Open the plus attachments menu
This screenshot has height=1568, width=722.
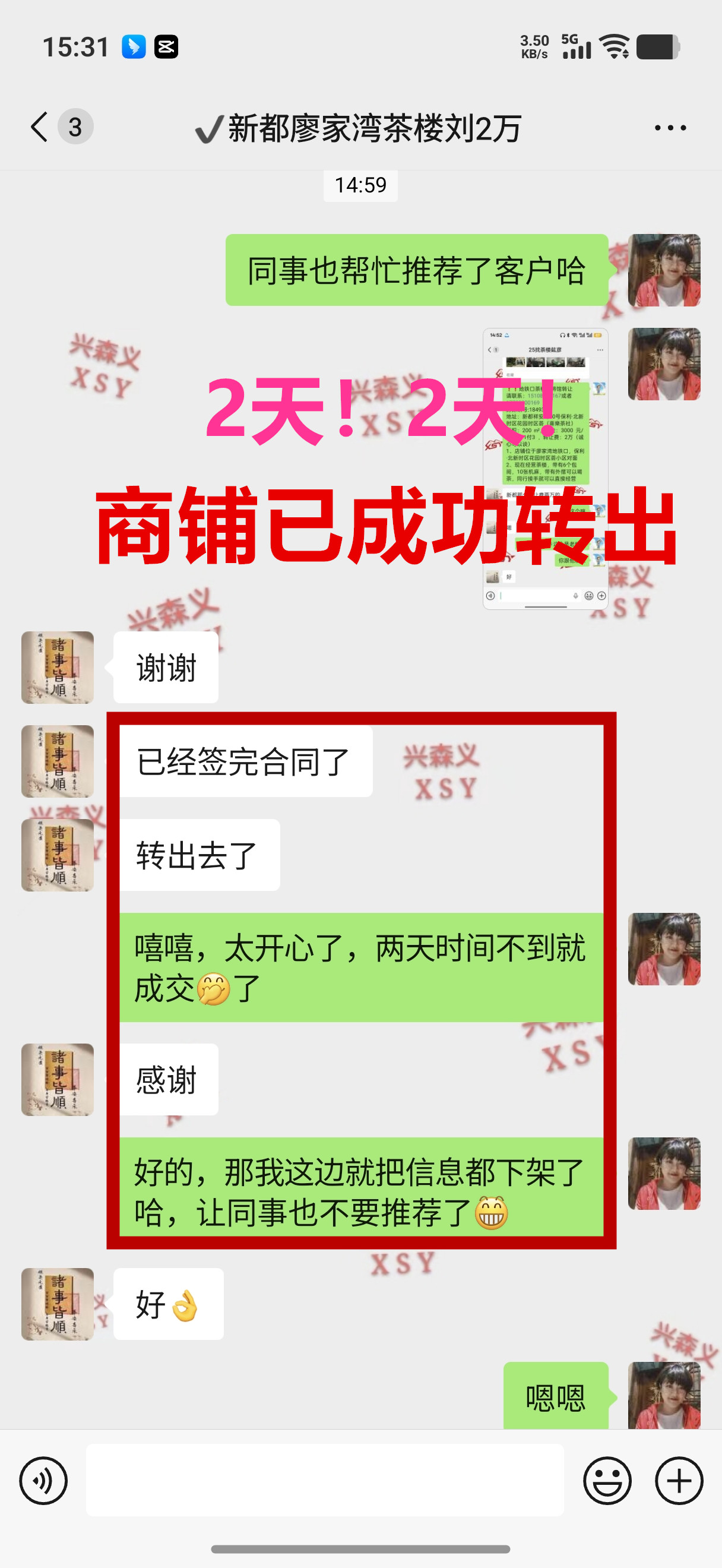coord(679,1480)
